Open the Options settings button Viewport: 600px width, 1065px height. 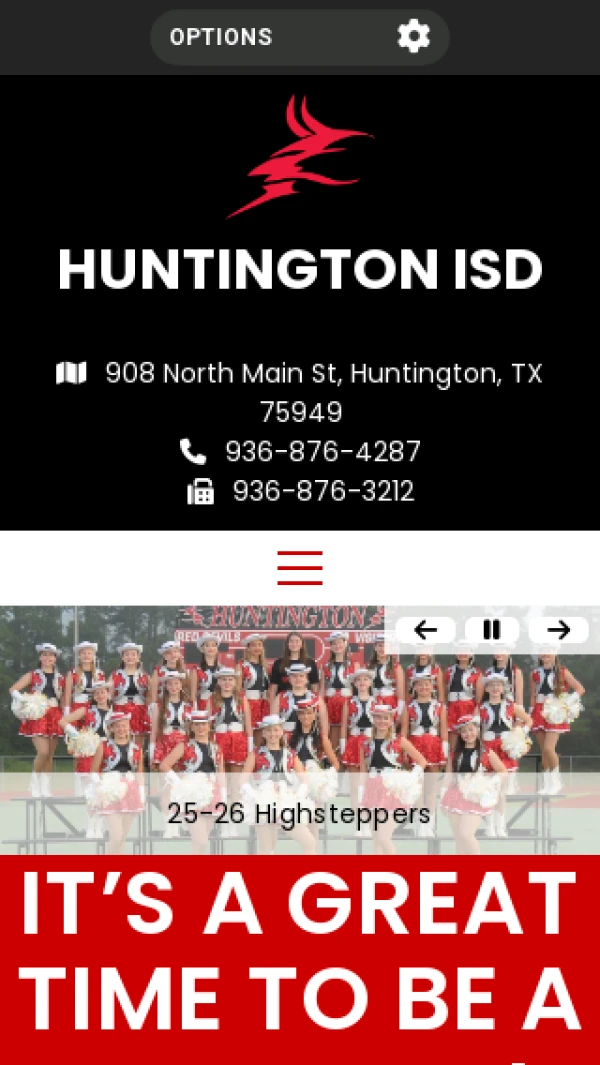click(x=299, y=37)
